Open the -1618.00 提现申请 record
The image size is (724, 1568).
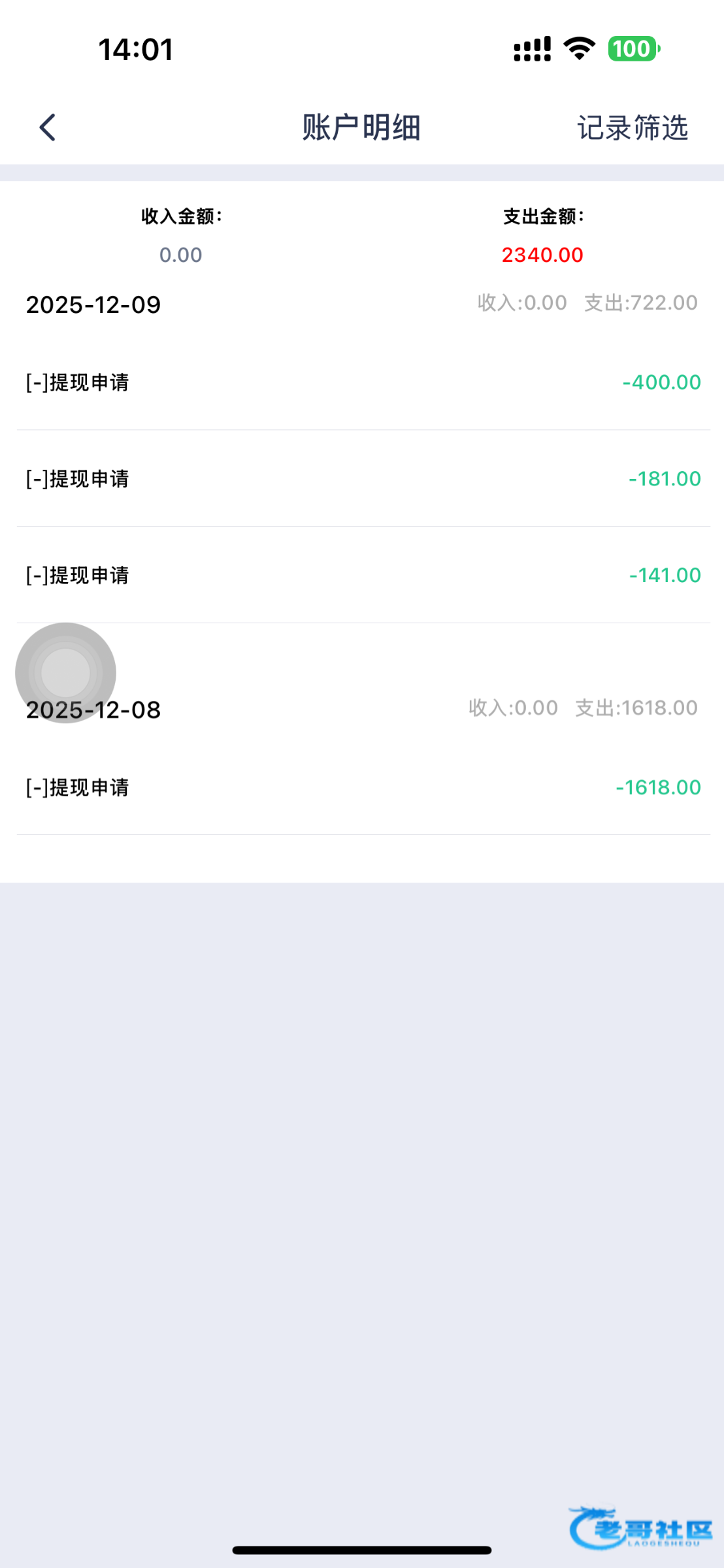click(363, 787)
